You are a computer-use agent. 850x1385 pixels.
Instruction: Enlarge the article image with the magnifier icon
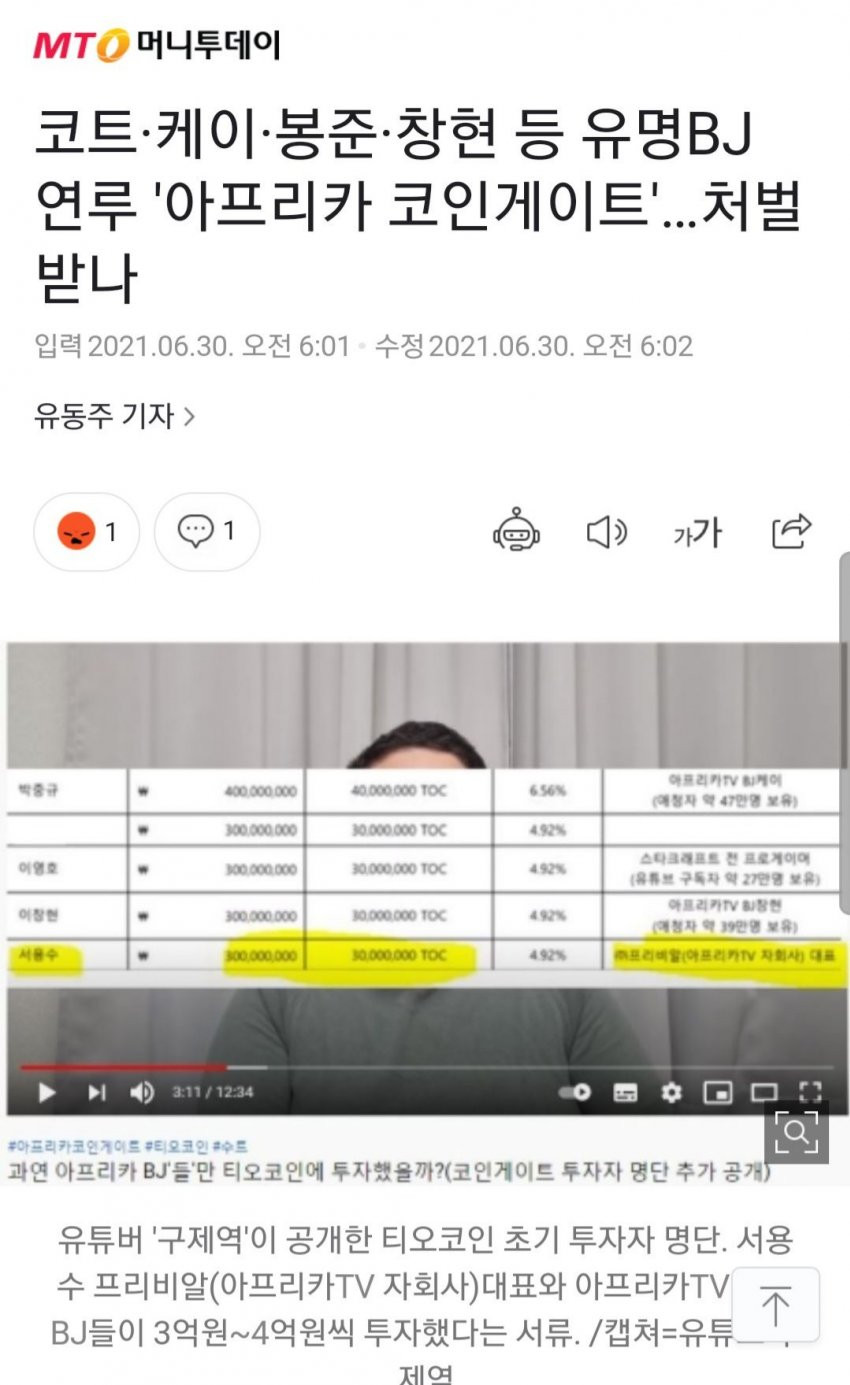[796, 1131]
